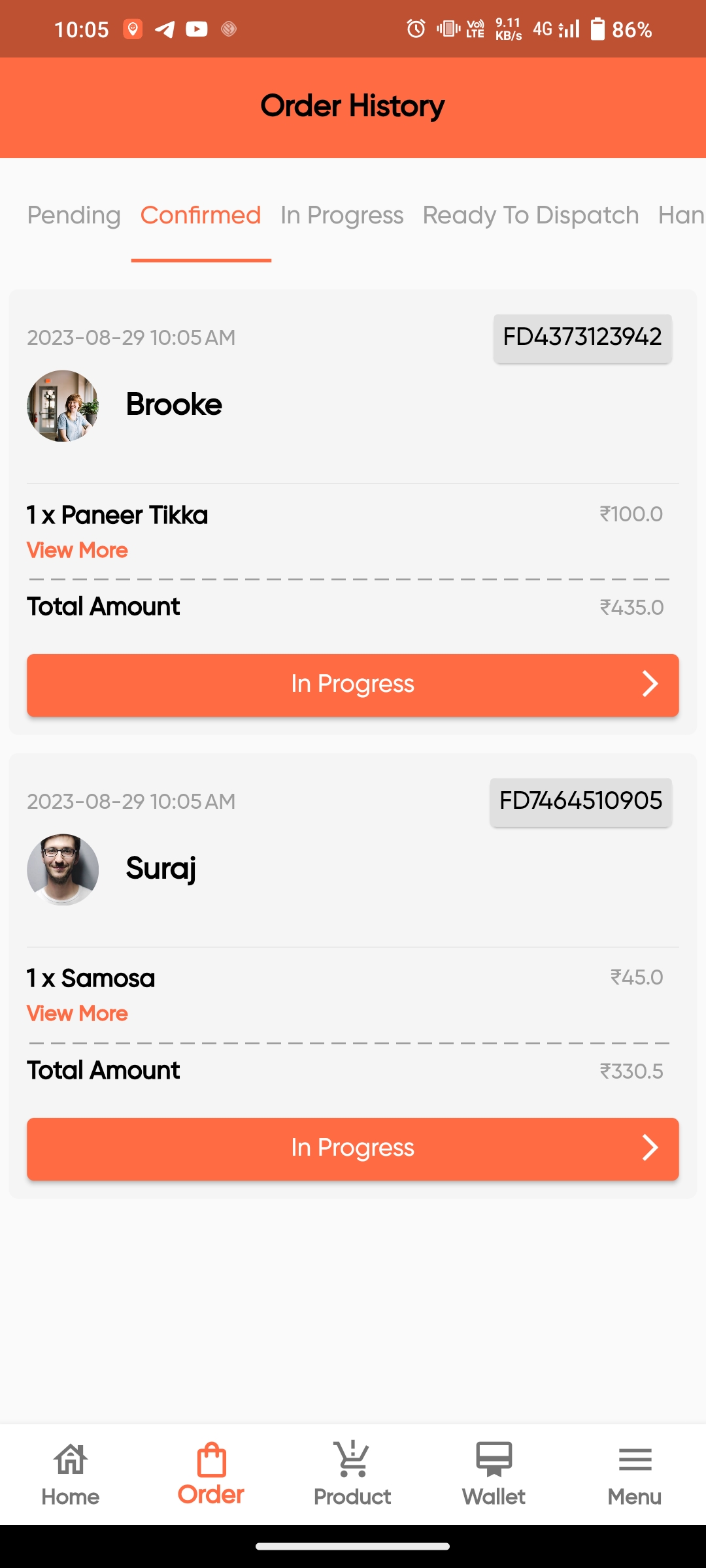Select the Confirmed tab
Screen dimensions: 706x1568
tap(201, 216)
